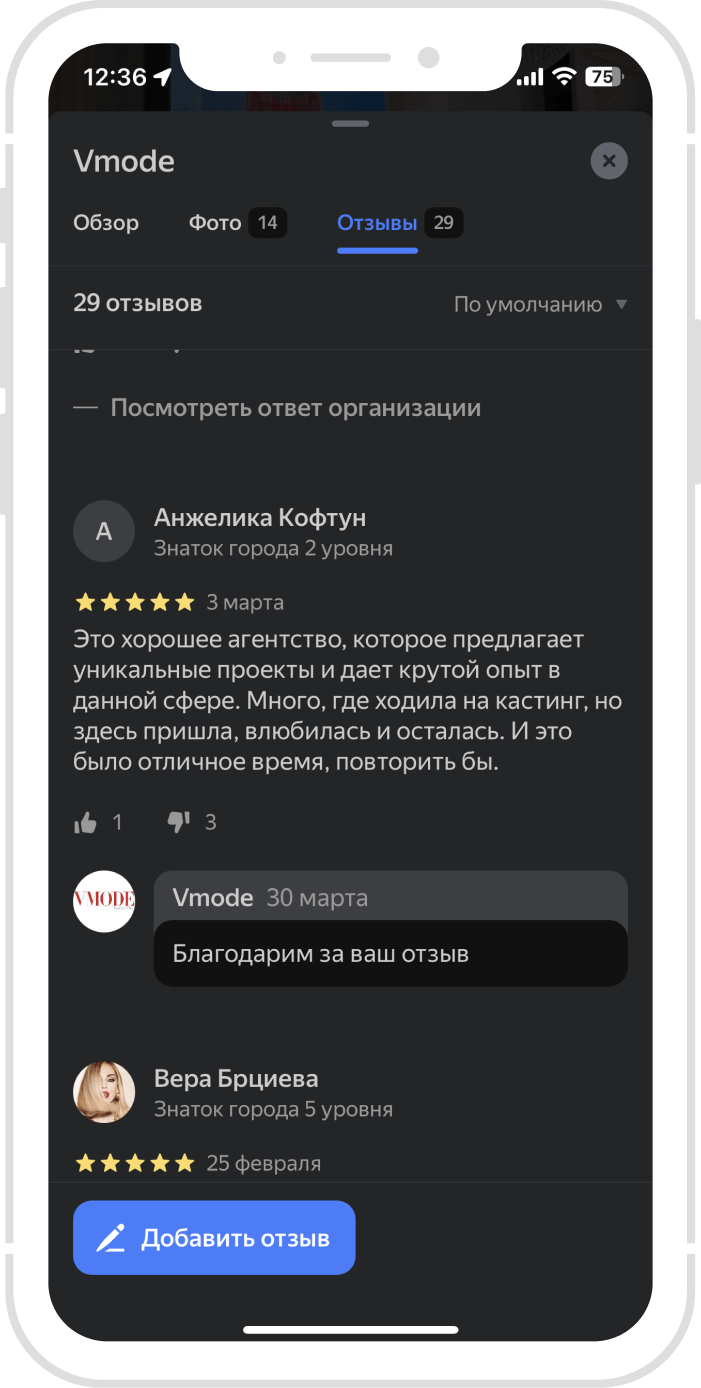
Task: Like Анжелика Кофтун's review
Action: [x=87, y=822]
